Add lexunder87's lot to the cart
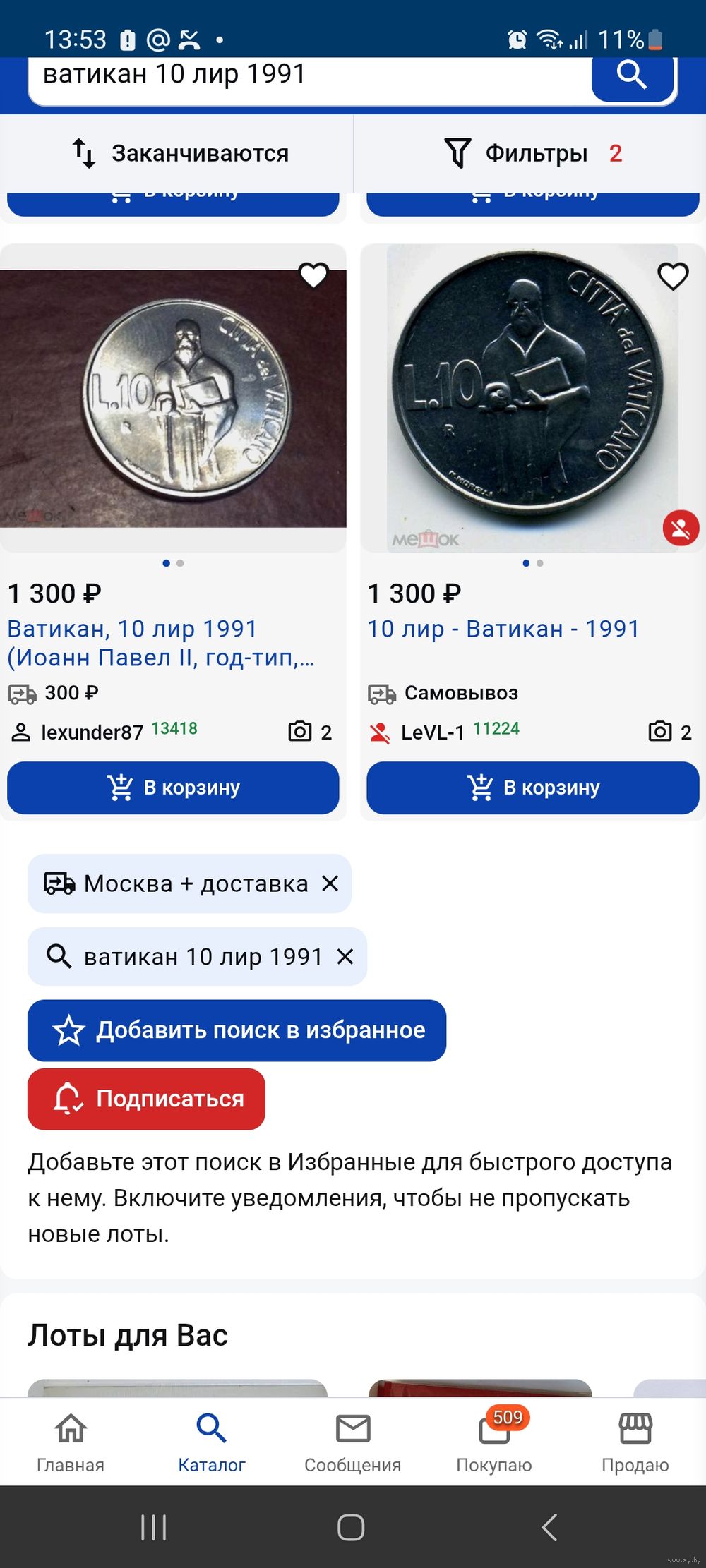This screenshot has height=1568, width=706. coord(173,788)
